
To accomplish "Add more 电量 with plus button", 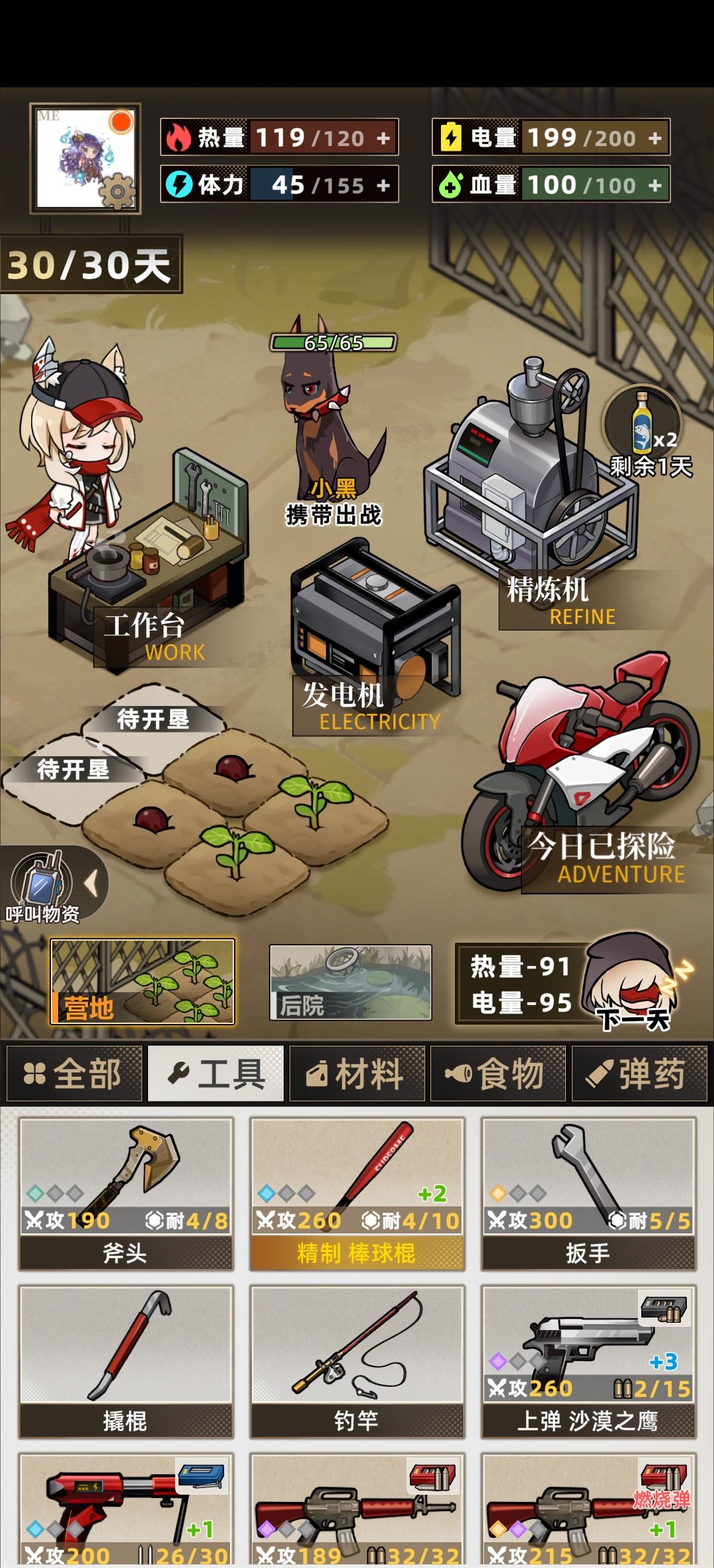I will [655, 138].
